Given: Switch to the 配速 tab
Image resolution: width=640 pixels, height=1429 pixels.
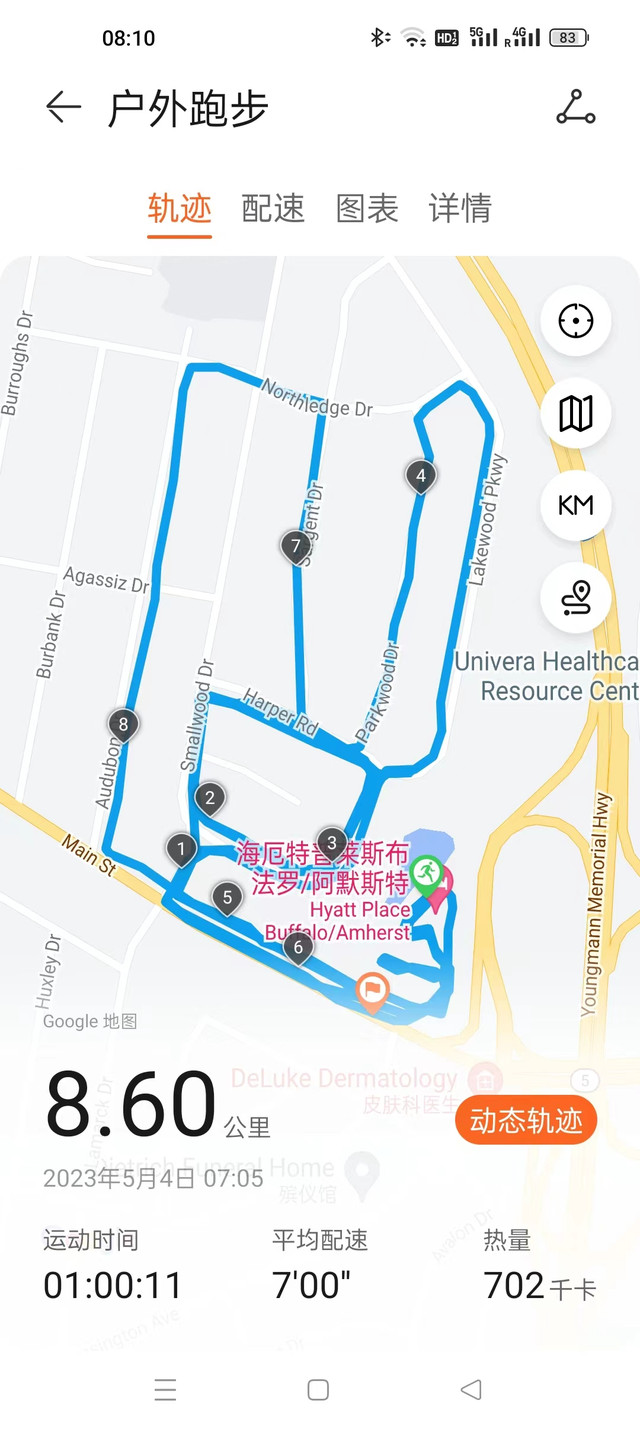Looking at the screenshot, I should [x=273, y=208].
